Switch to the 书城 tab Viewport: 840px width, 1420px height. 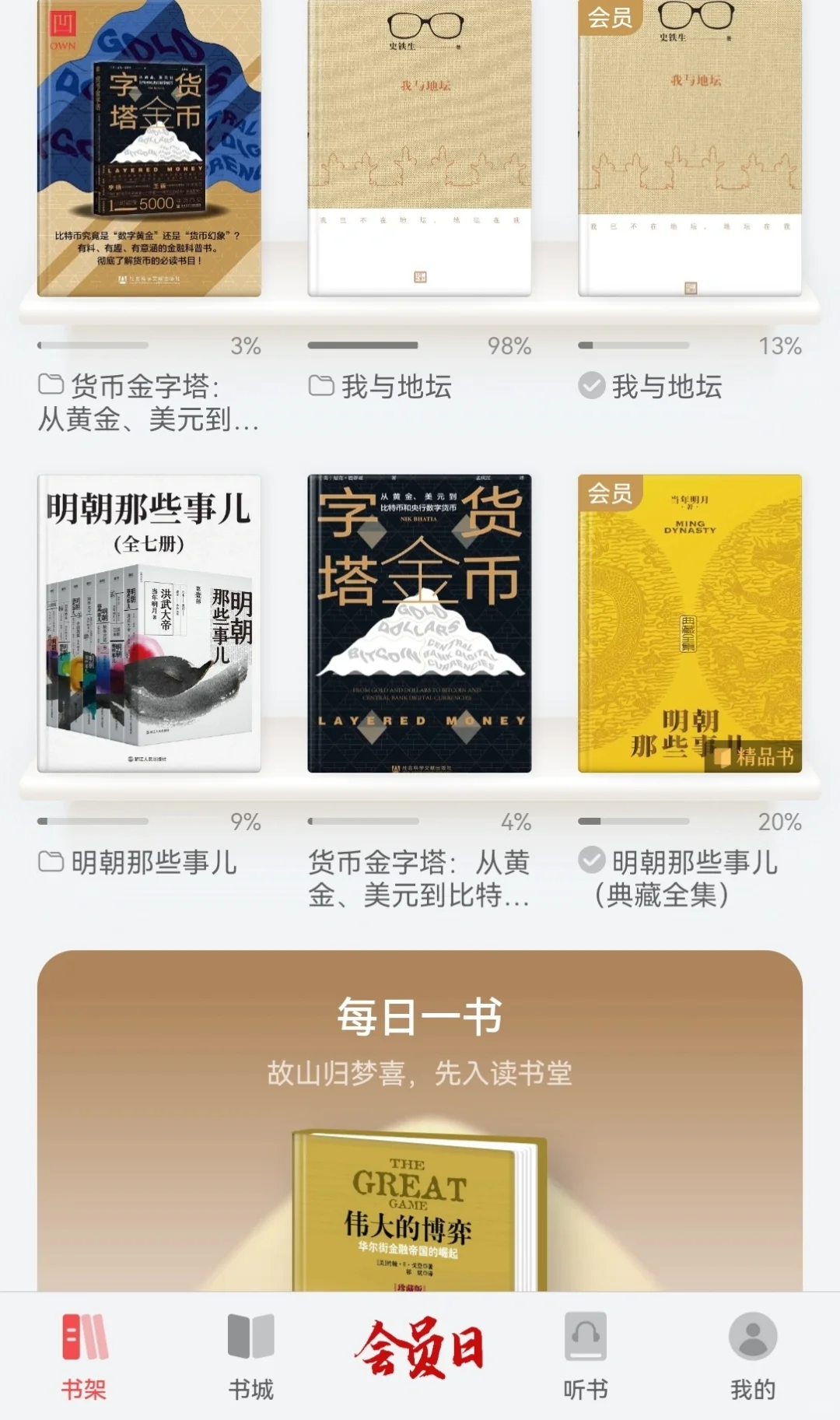coord(251,1357)
